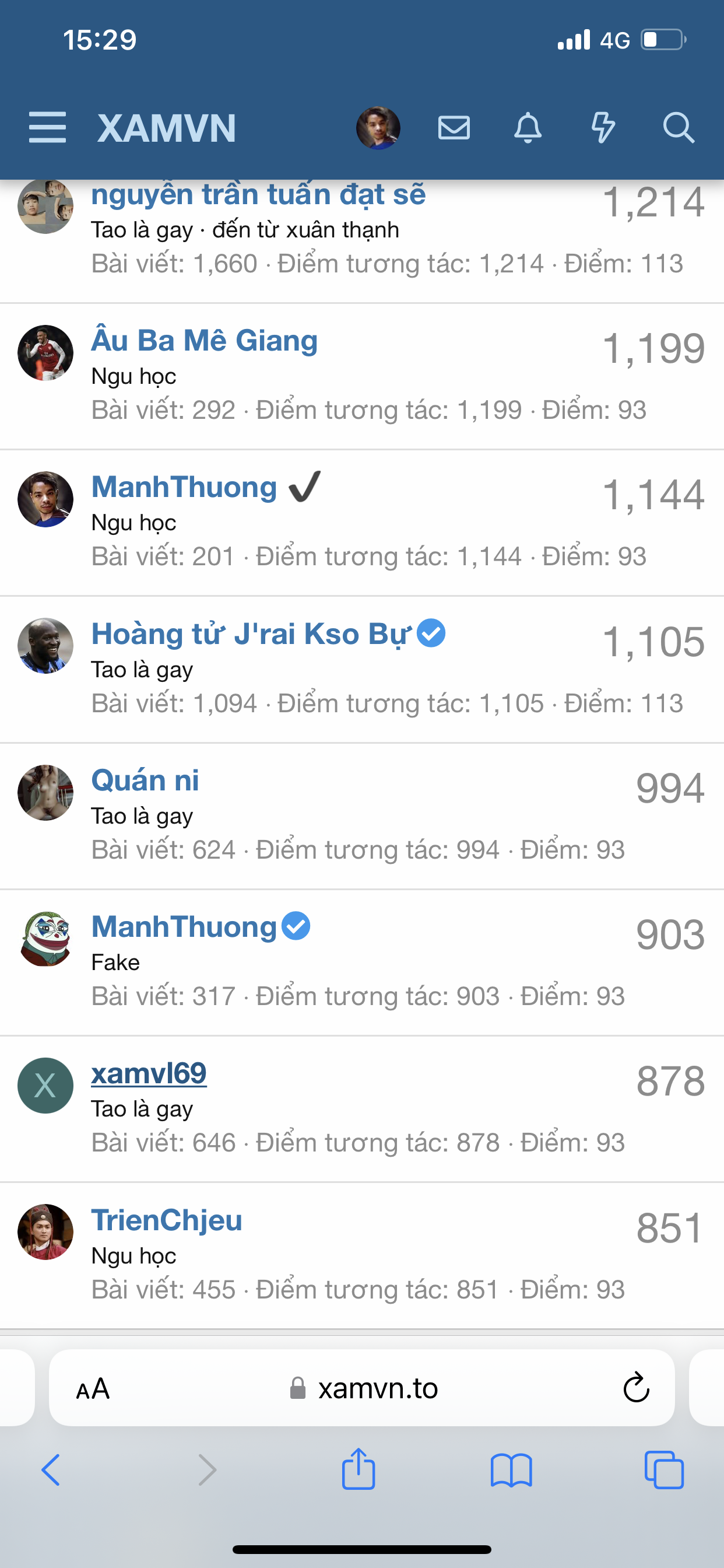Tap the green X avatar of xamvl69
724x1568 pixels.
pos(45,1086)
